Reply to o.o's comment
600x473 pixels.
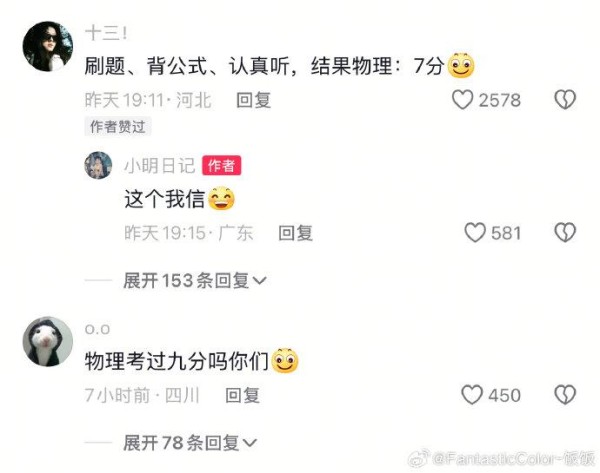click(x=242, y=395)
